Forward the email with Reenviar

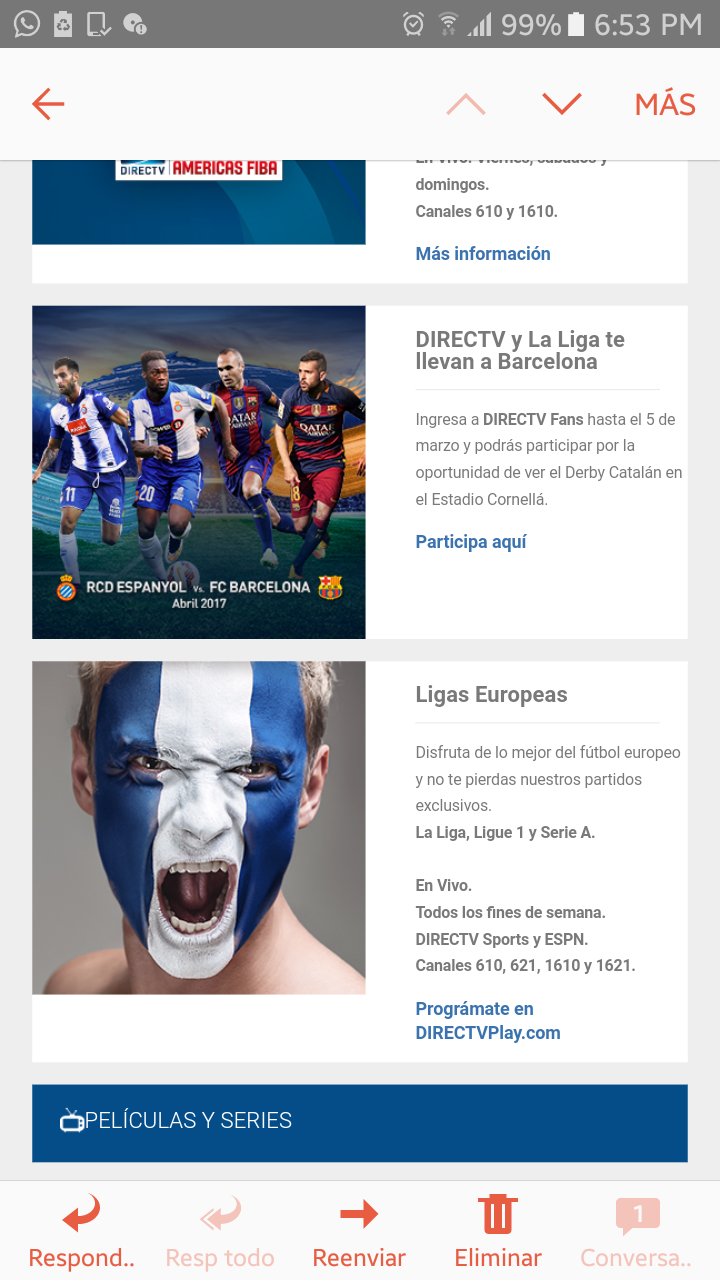(359, 1233)
